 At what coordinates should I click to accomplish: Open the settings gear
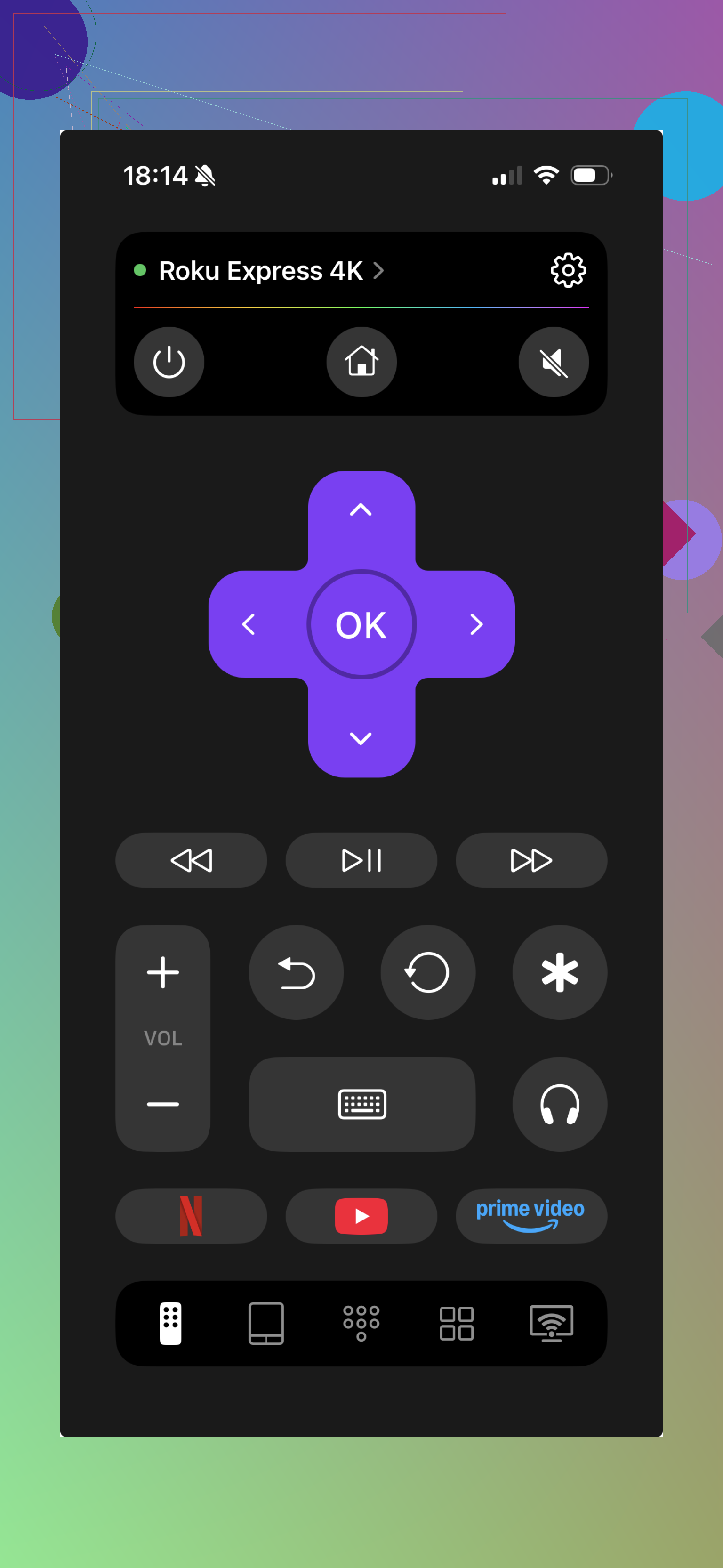(568, 270)
